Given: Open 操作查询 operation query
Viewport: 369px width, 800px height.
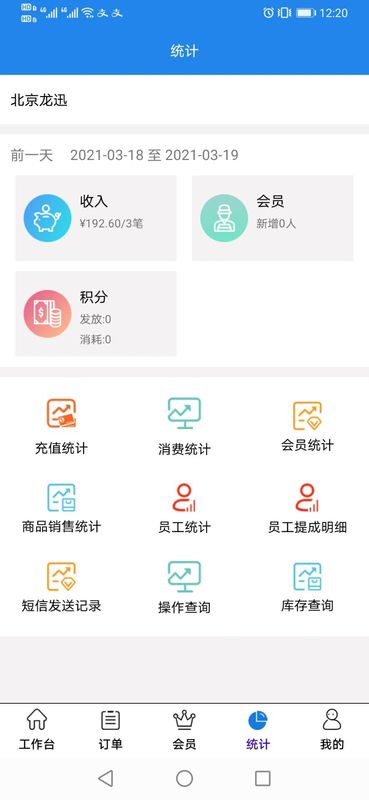Looking at the screenshot, I should (x=184, y=587).
